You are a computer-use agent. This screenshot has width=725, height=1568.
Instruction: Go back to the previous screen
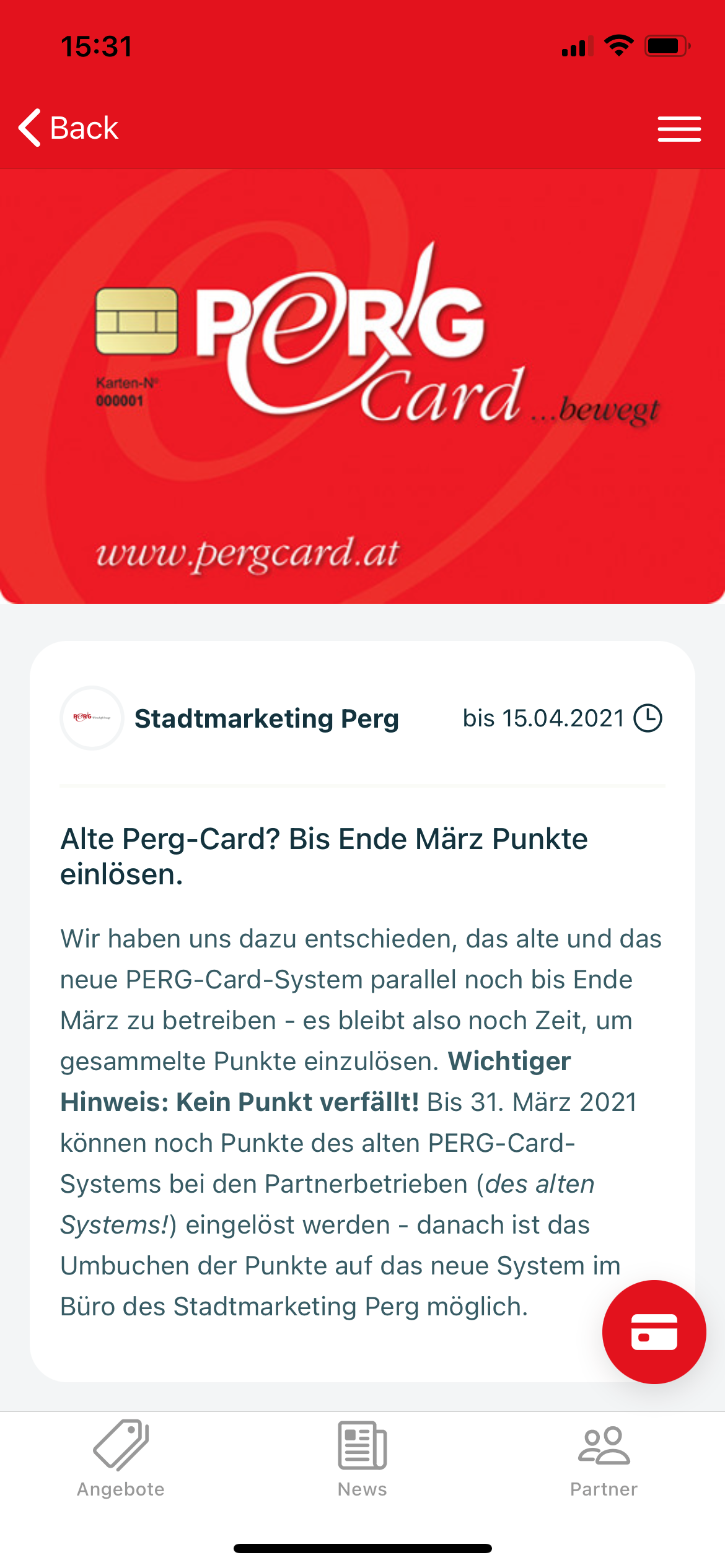click(68, 128)
